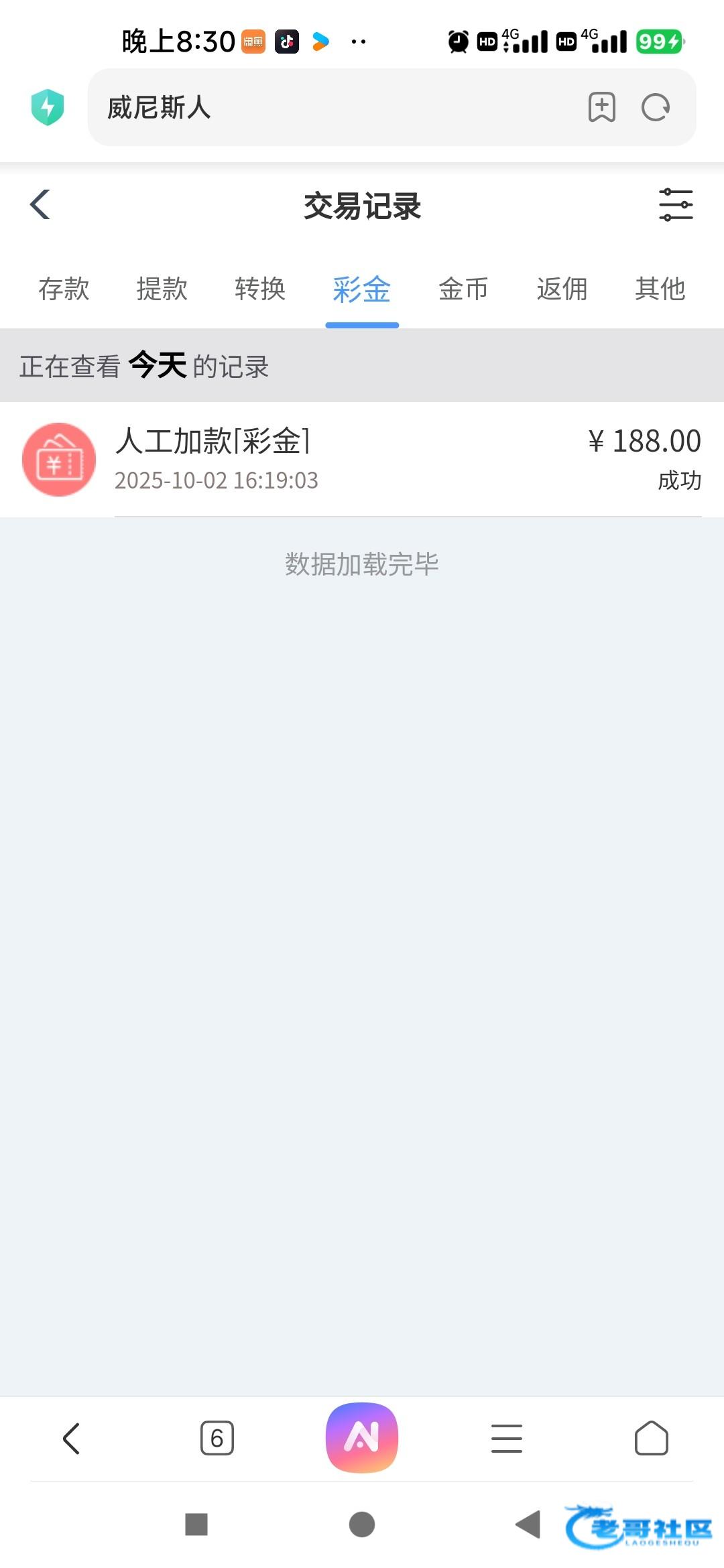Image resolution: width=724 pixels, height=1568 pixels.
Task: Open the filter settings icon
Action: (676, 204)
